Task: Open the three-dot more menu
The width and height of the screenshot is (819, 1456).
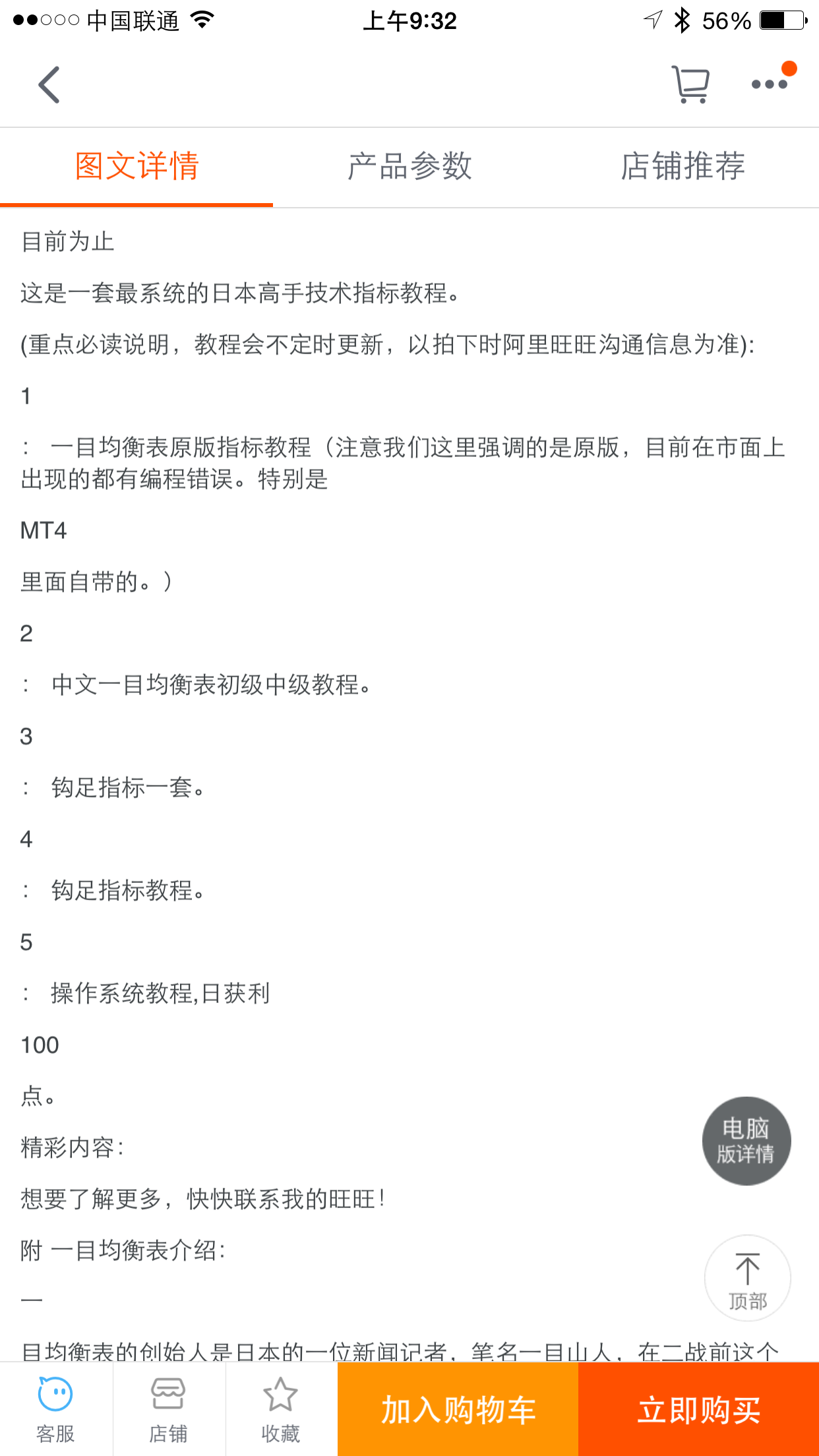Action: tap(770, 83)
